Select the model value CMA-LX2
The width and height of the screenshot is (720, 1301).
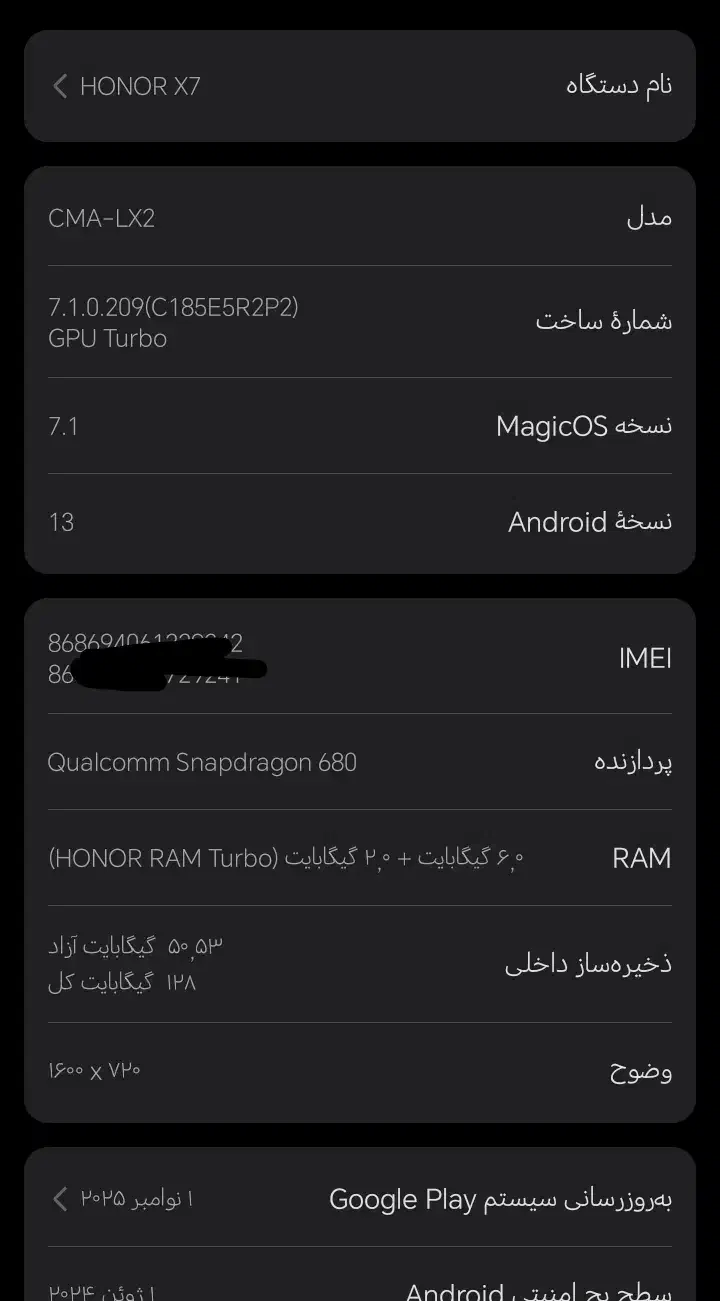pos(100,217)
